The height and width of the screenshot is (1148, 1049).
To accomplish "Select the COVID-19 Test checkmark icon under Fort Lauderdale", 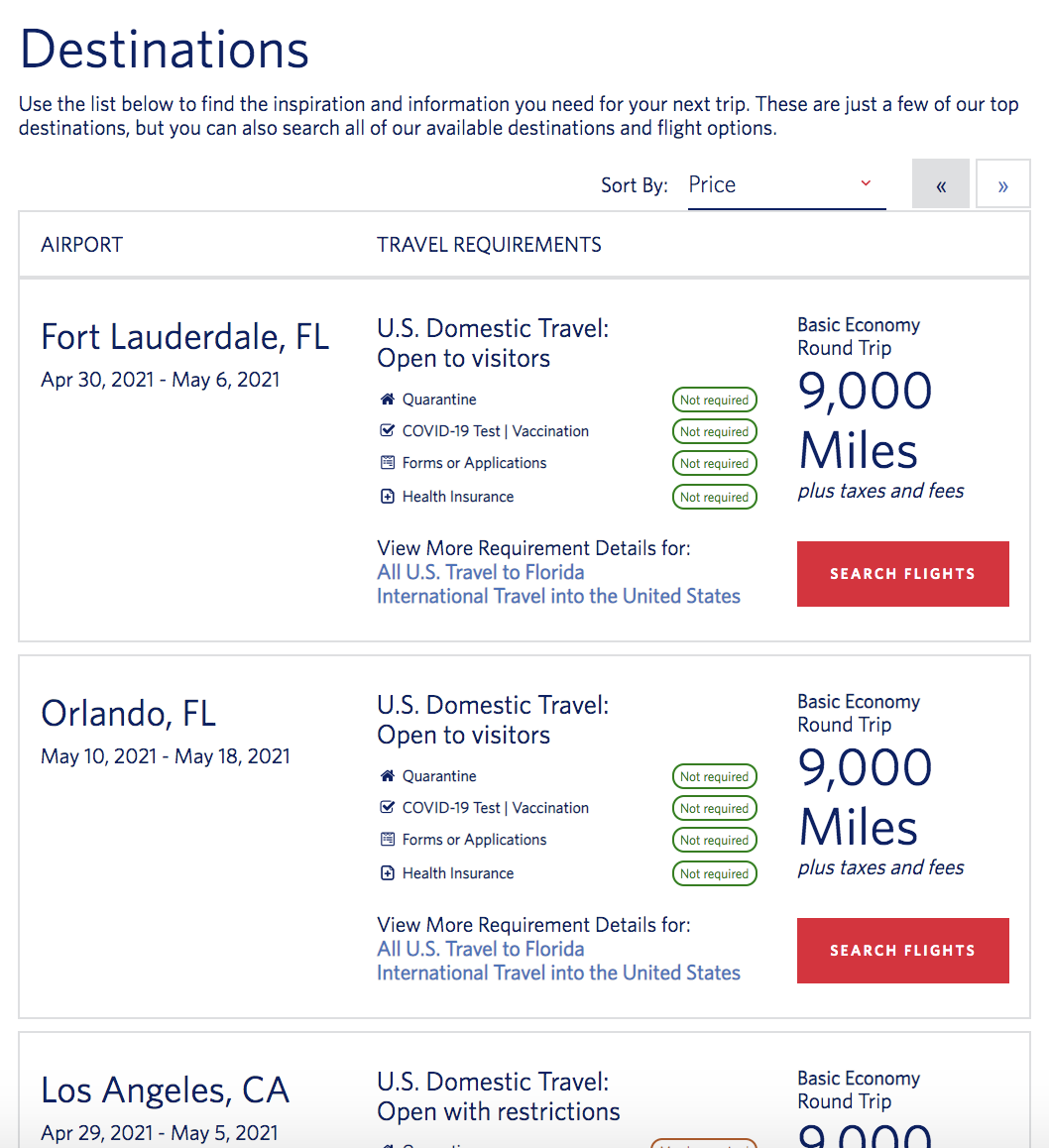I will [x=387, y=430].
